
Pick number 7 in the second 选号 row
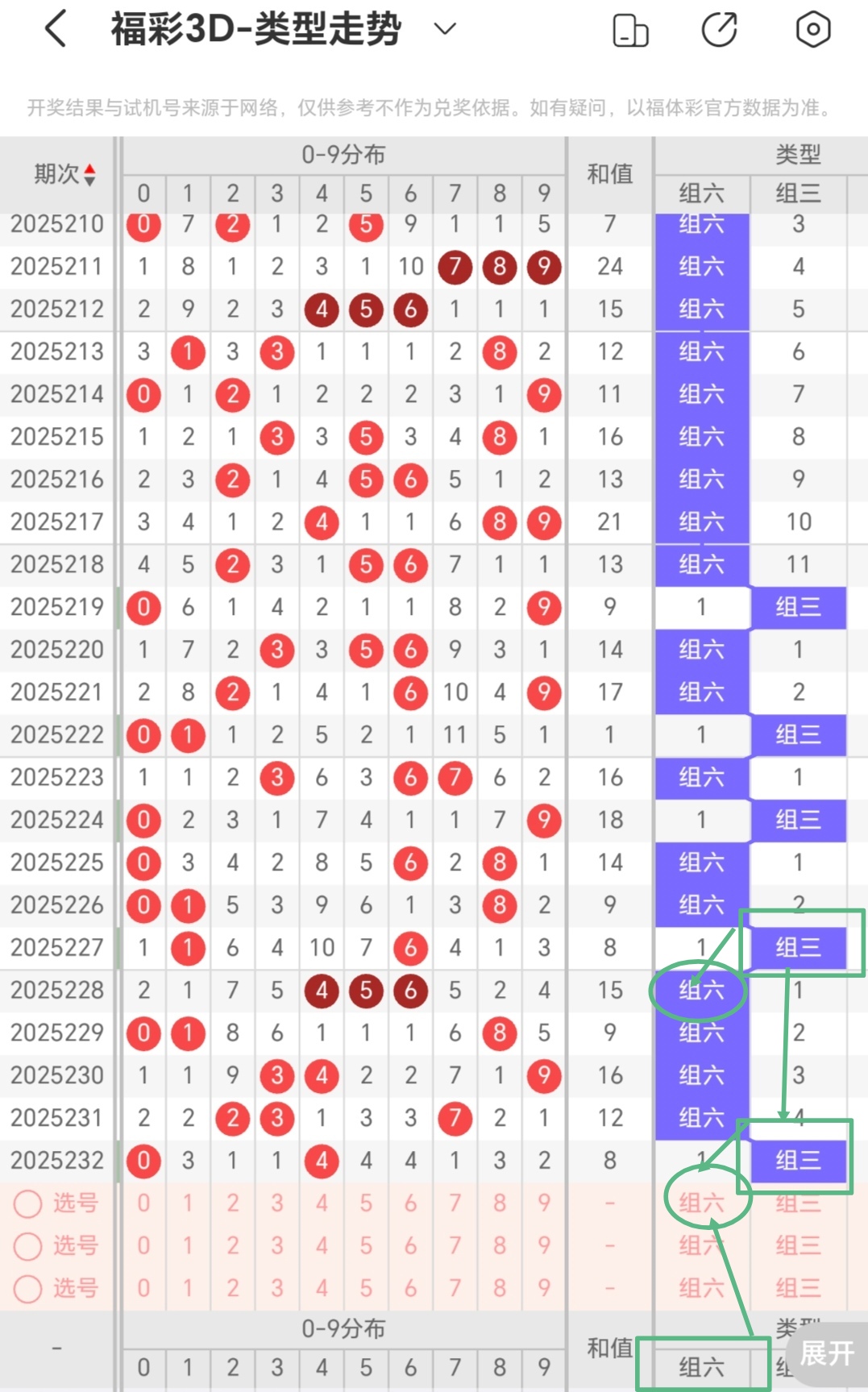(455, 1246)
